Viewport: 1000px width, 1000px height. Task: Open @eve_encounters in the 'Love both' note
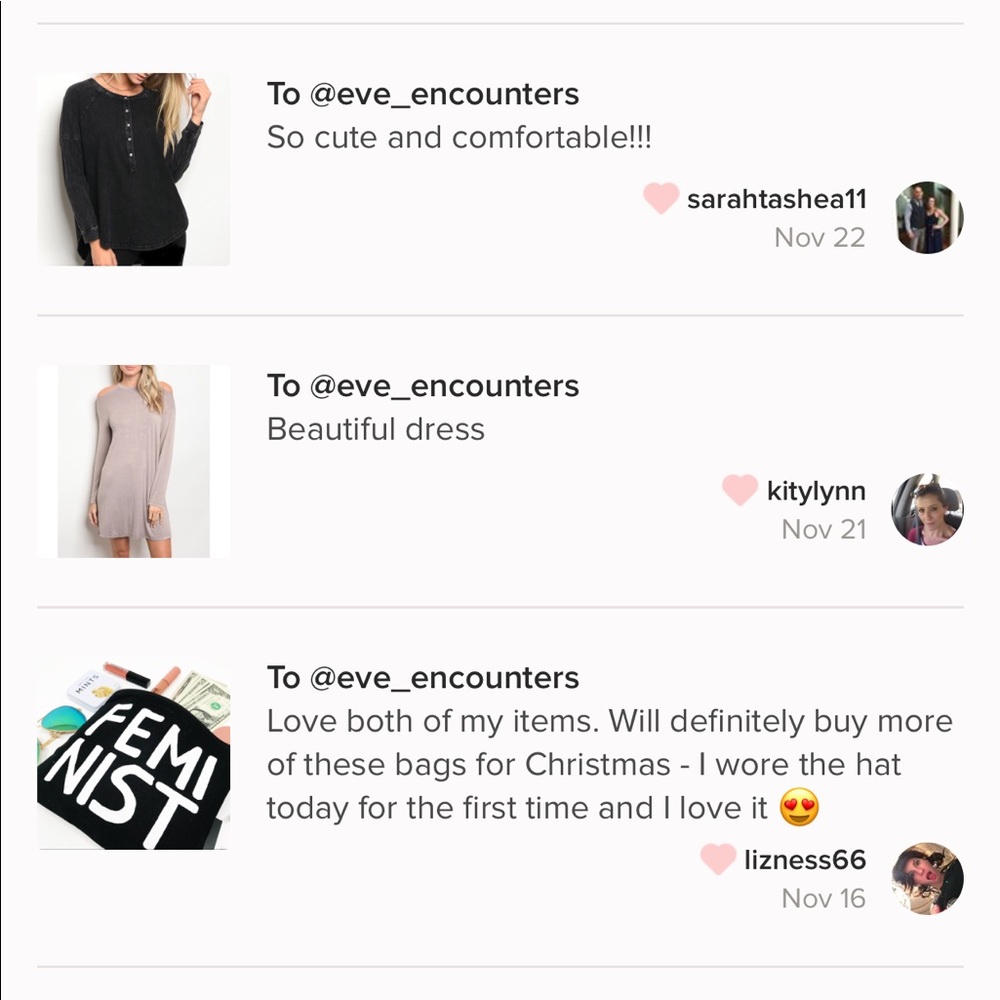click(444, 678)
